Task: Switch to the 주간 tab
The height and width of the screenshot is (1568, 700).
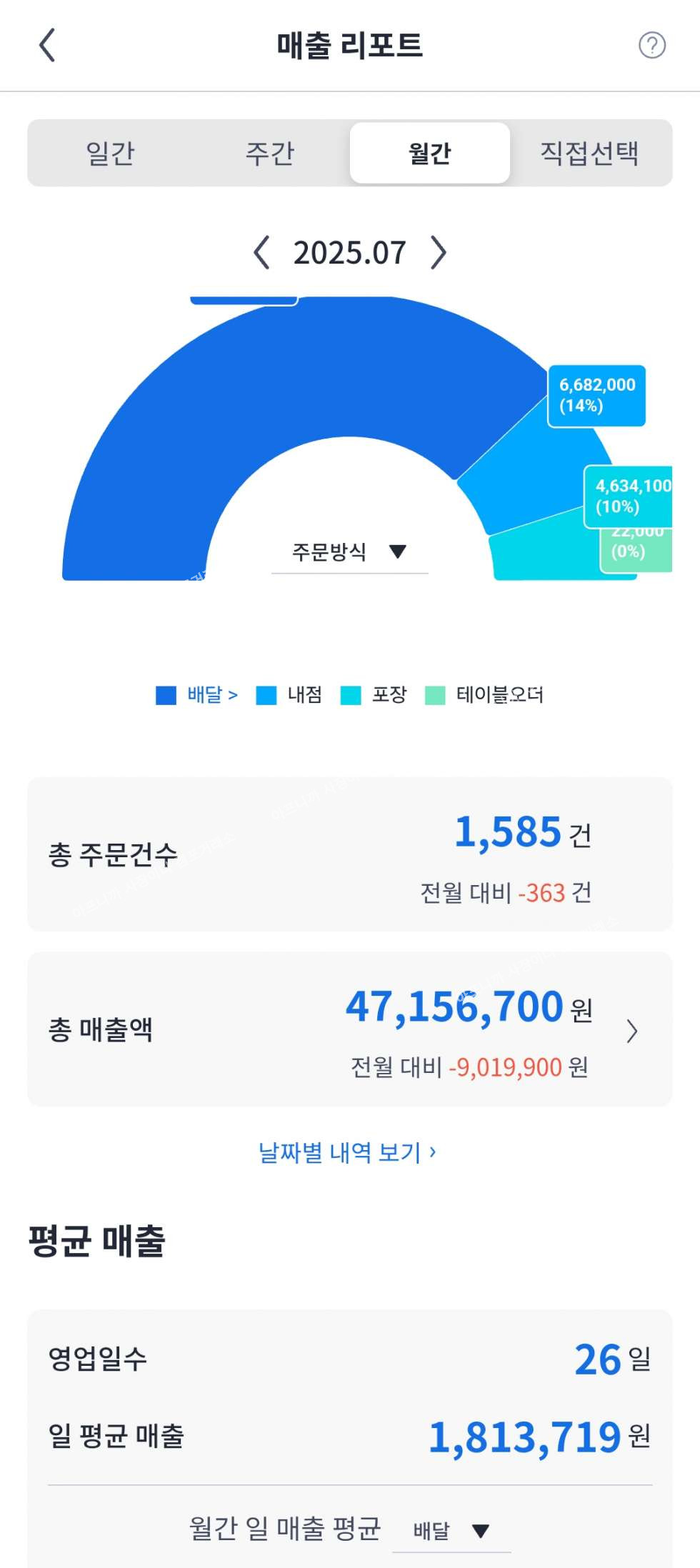Action: pyautogui.click(x=270, y=153)
